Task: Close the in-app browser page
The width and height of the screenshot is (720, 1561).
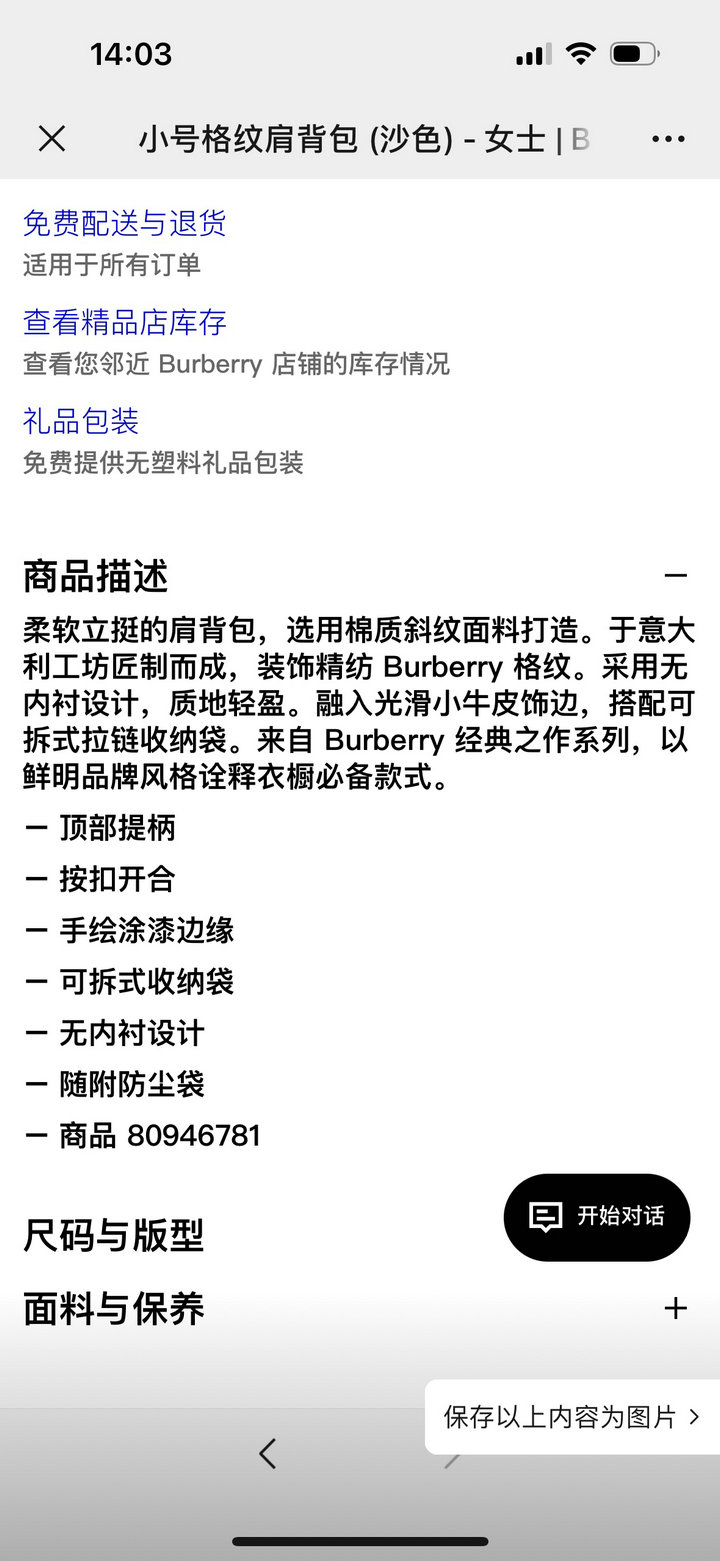Action: [x=52, y=139]
